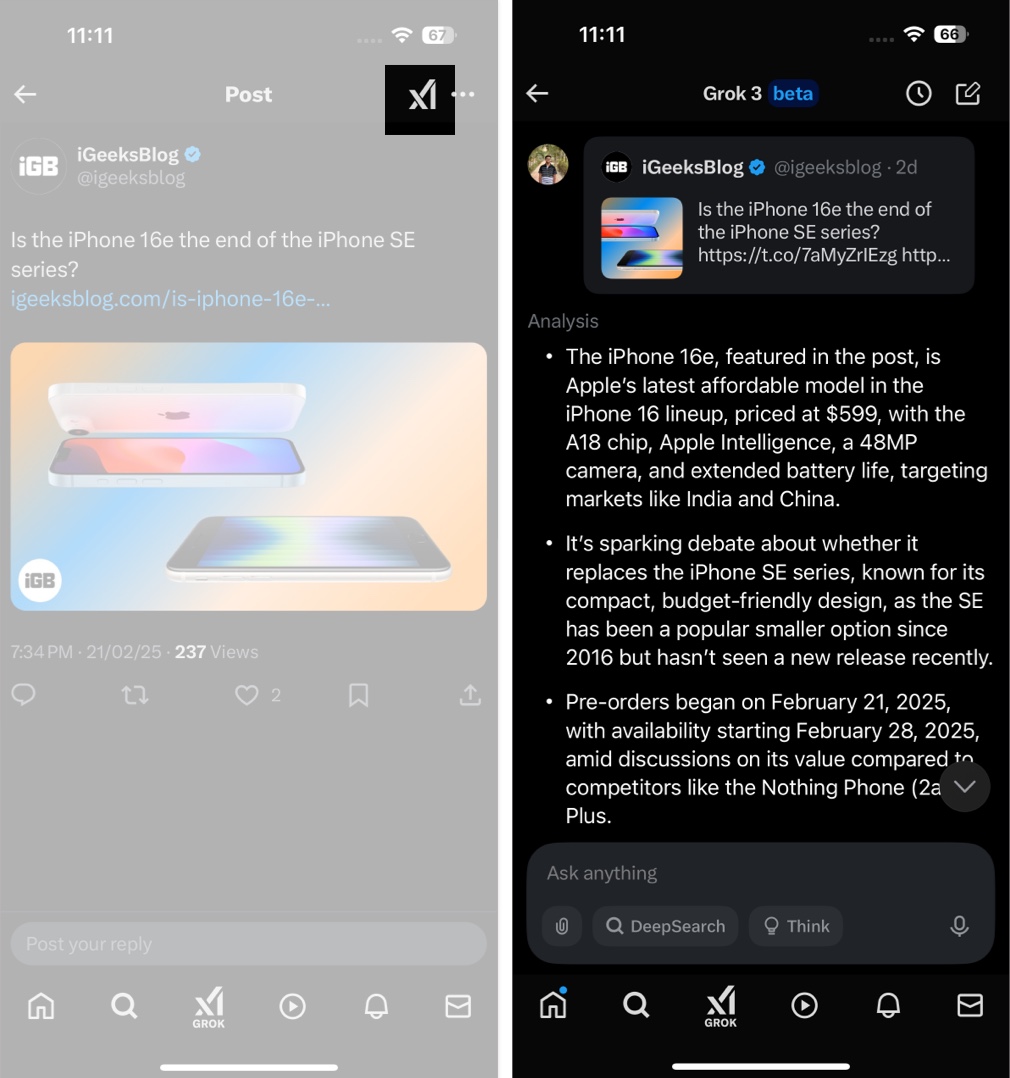
Task: Open the igeeksblog.com article link
Action: (171, 299)
